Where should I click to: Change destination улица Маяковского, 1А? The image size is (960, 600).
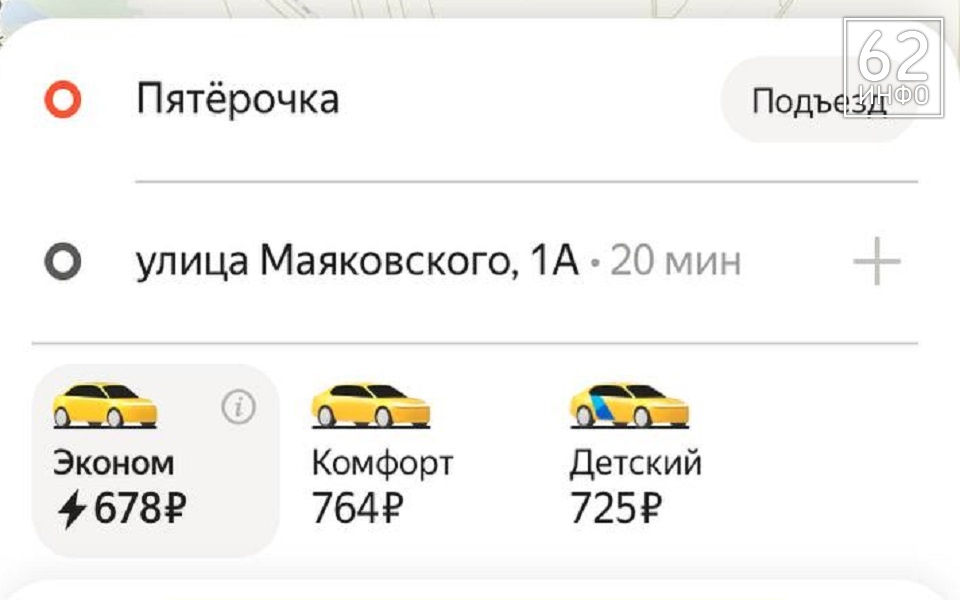pos(357,263)
